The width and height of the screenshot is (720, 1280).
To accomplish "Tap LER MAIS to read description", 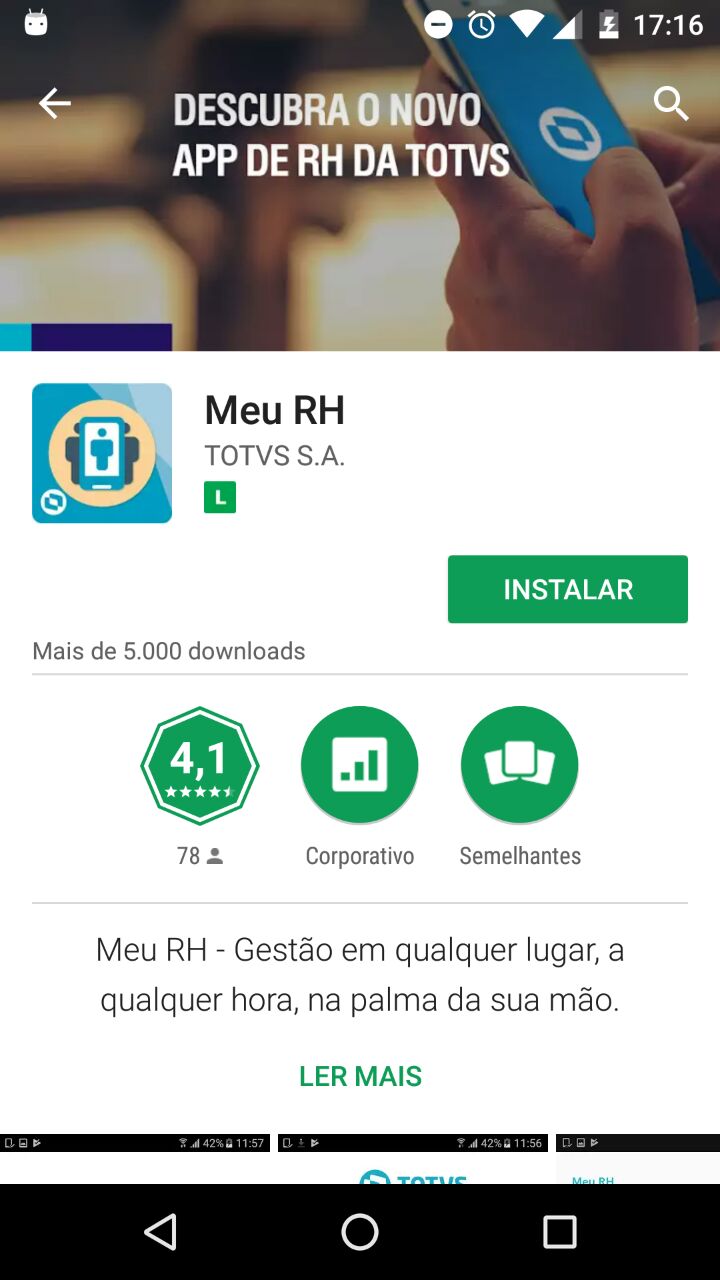I will pyautogui.click(x=360, y=1076).
